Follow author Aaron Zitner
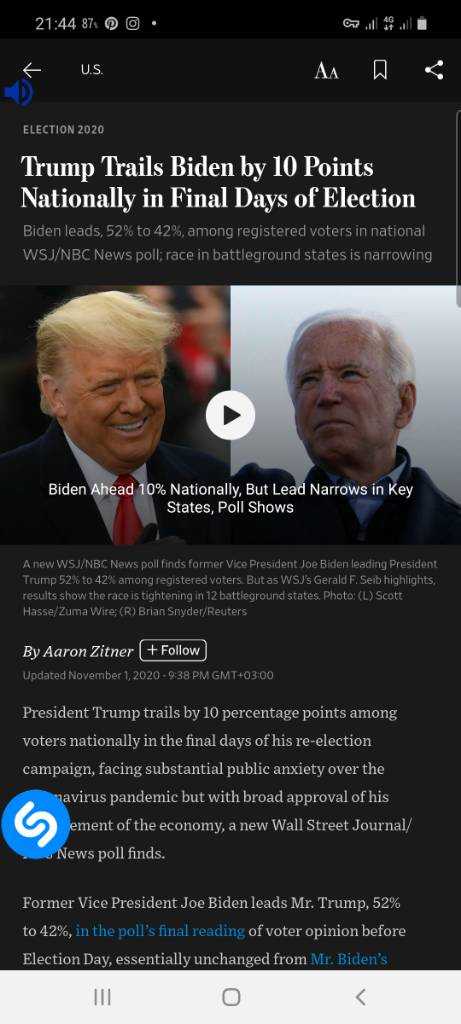The height and width of the screenshot is (1024, 461). (x=173, y=650)
